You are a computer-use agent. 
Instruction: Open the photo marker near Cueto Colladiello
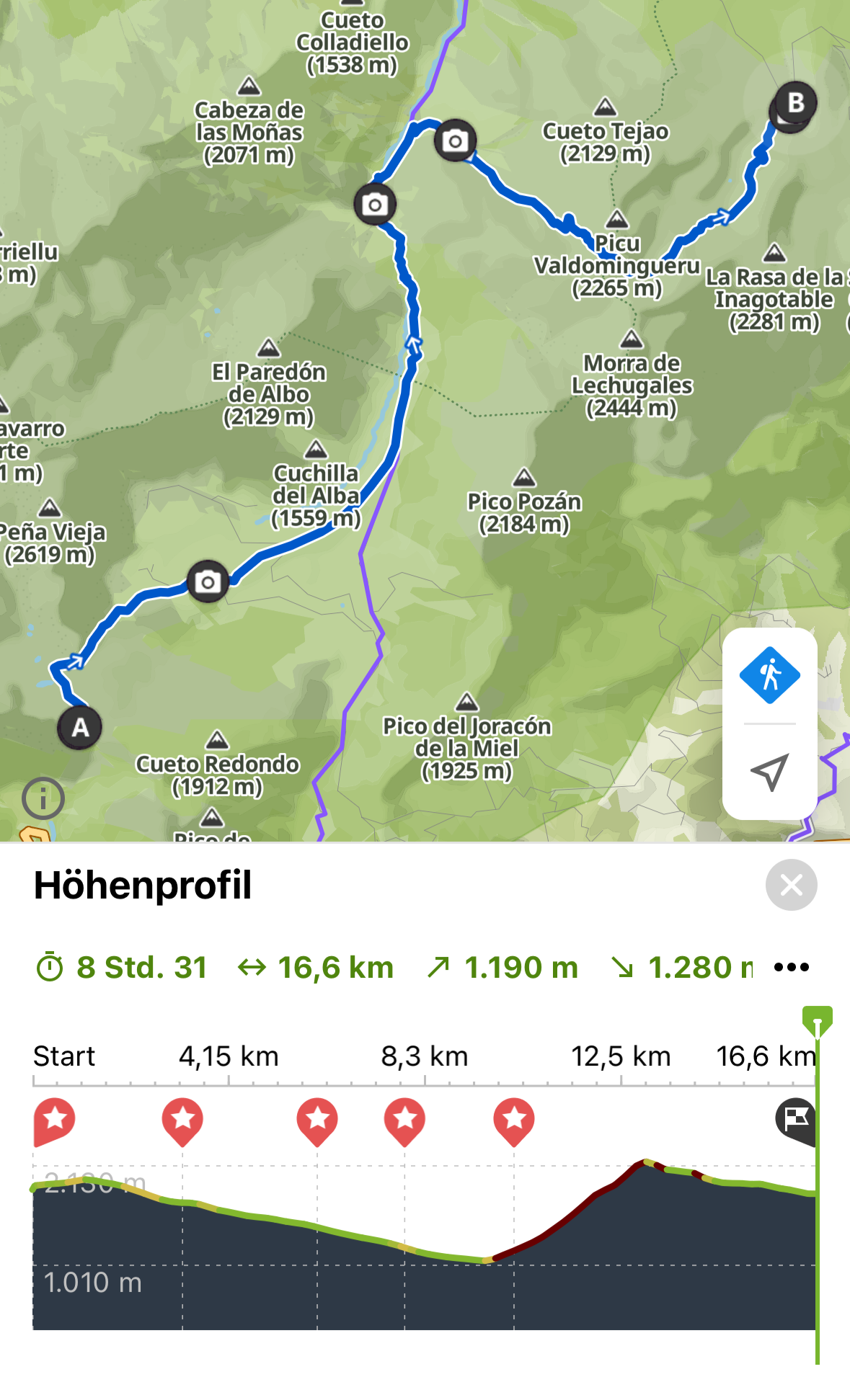click(x=455, y=141)
